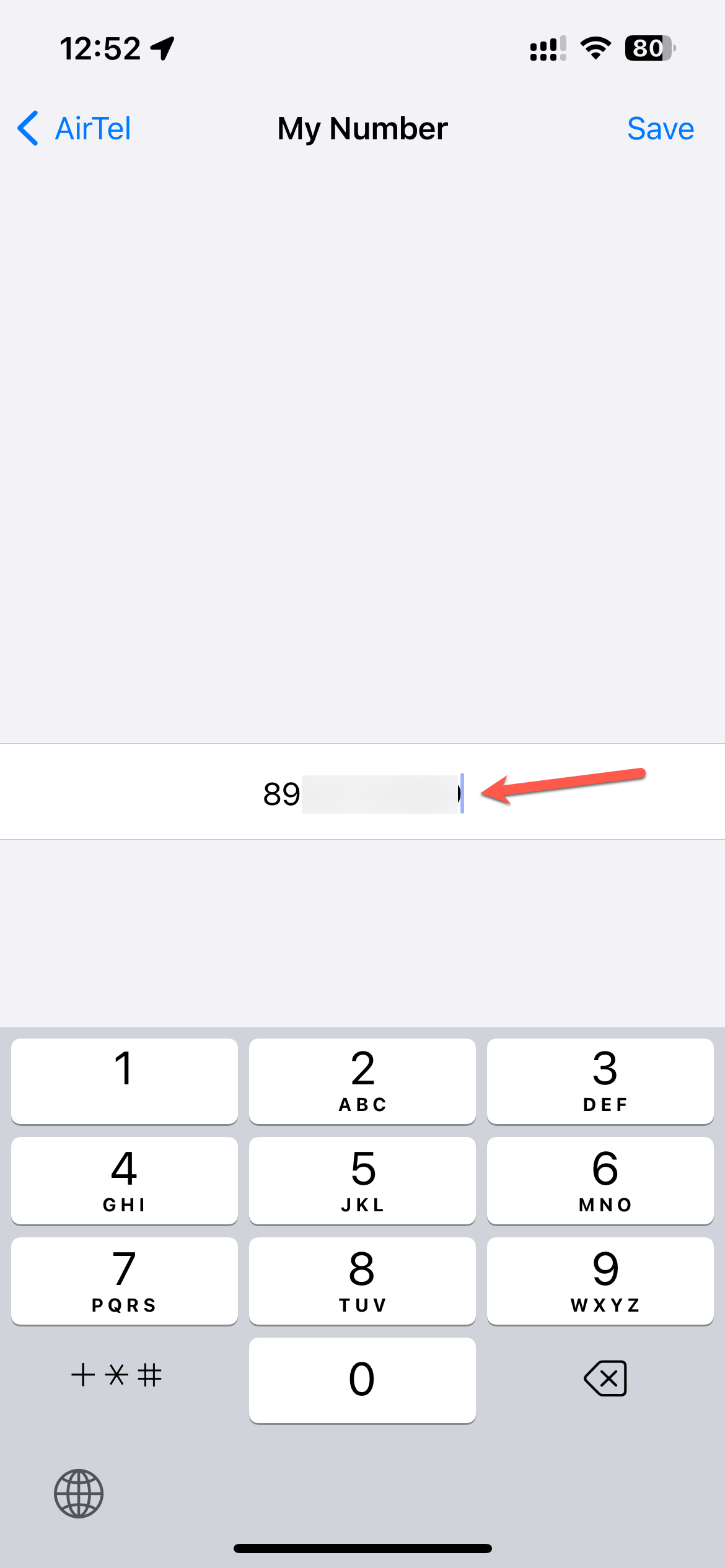Tap keypad key 5 JKL
The image size is (725, 1568).
(x=362, y=1180)
